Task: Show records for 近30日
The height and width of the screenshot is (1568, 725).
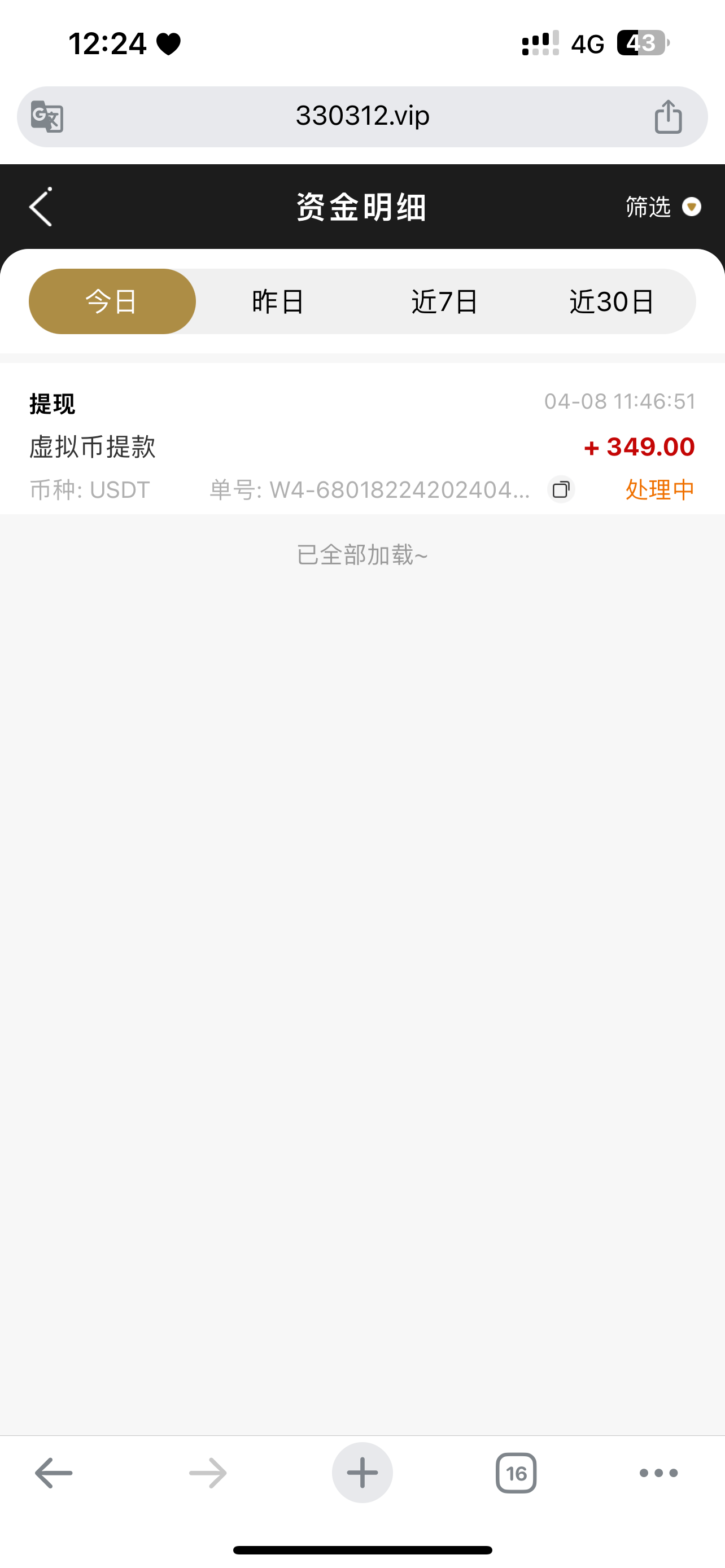Action: click(612, 301)
